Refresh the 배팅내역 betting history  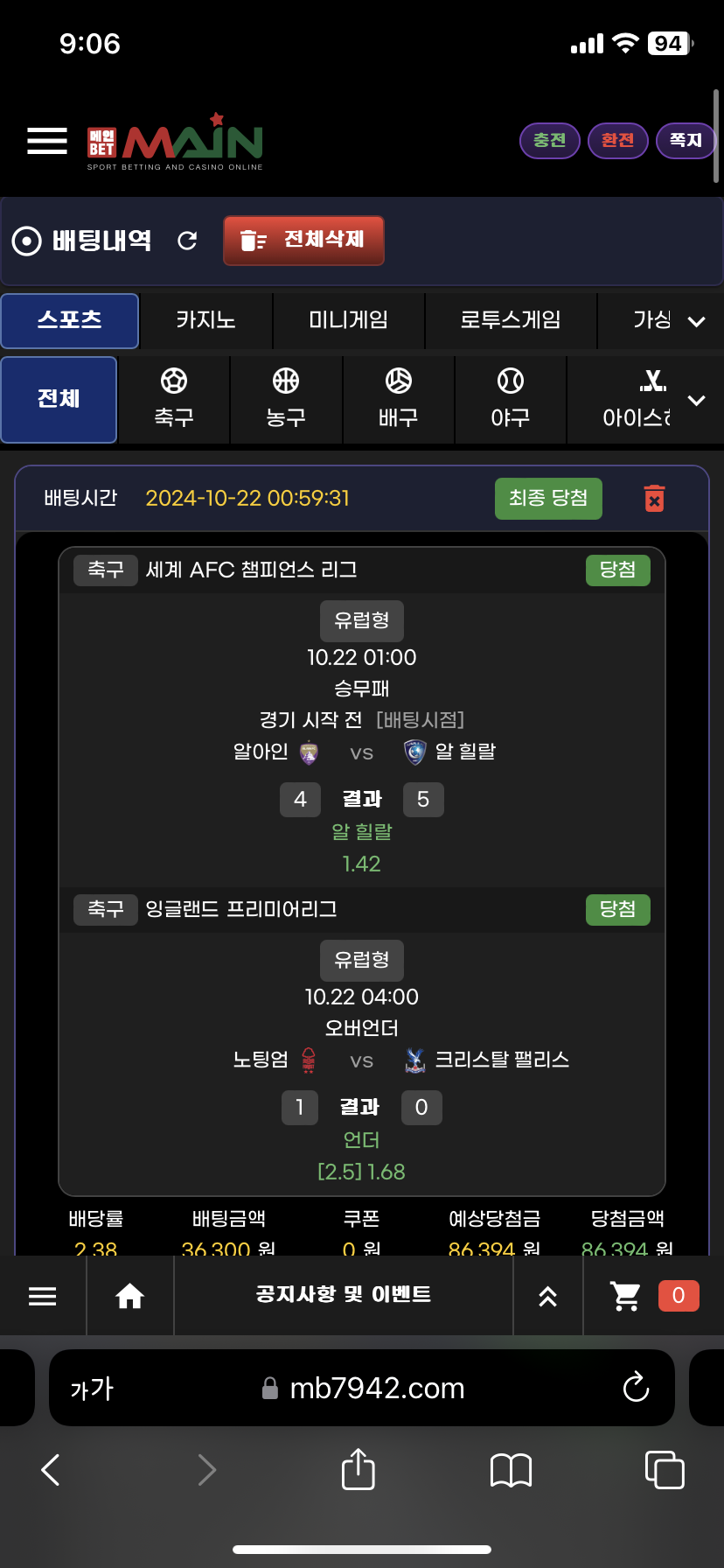[187, 241]
